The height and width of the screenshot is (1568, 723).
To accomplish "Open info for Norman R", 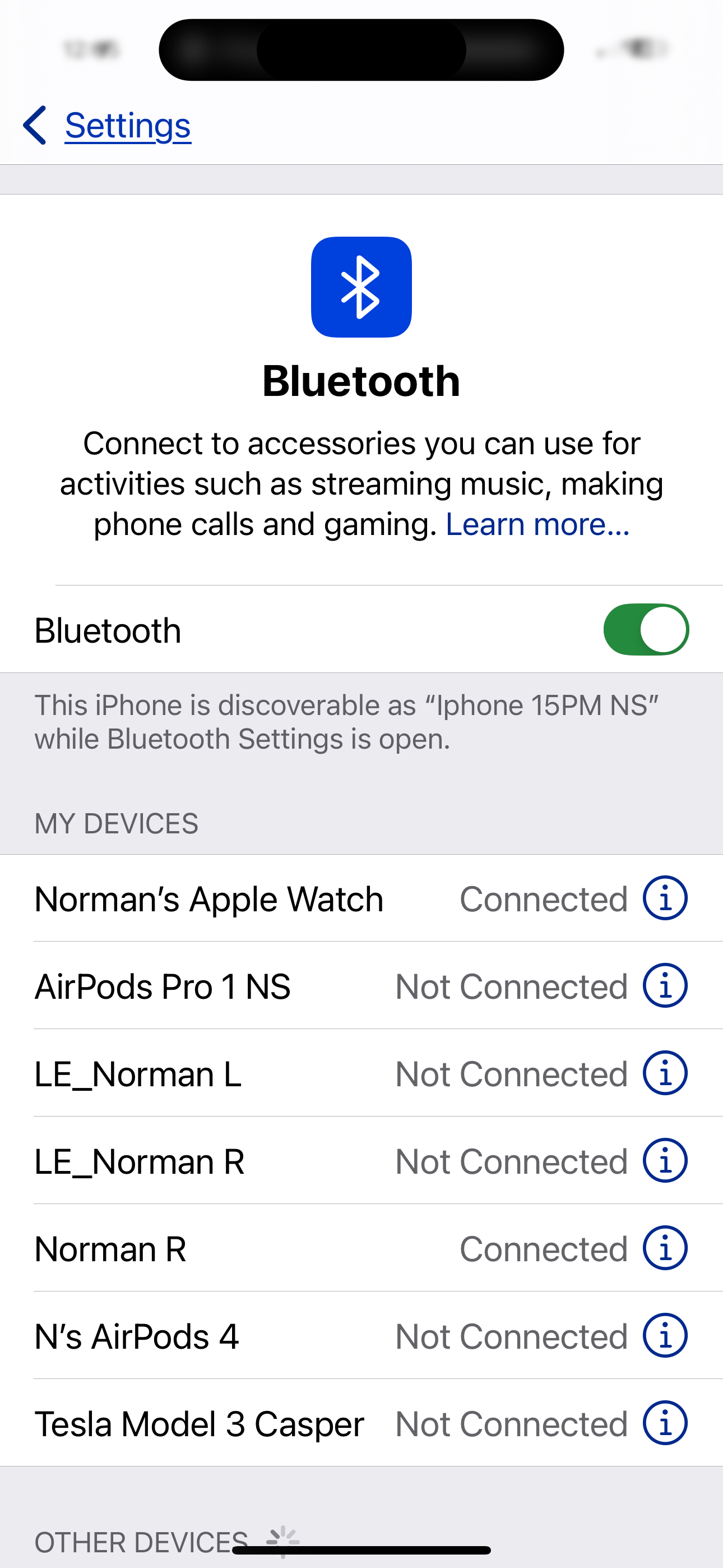I will pos(665,1249).
